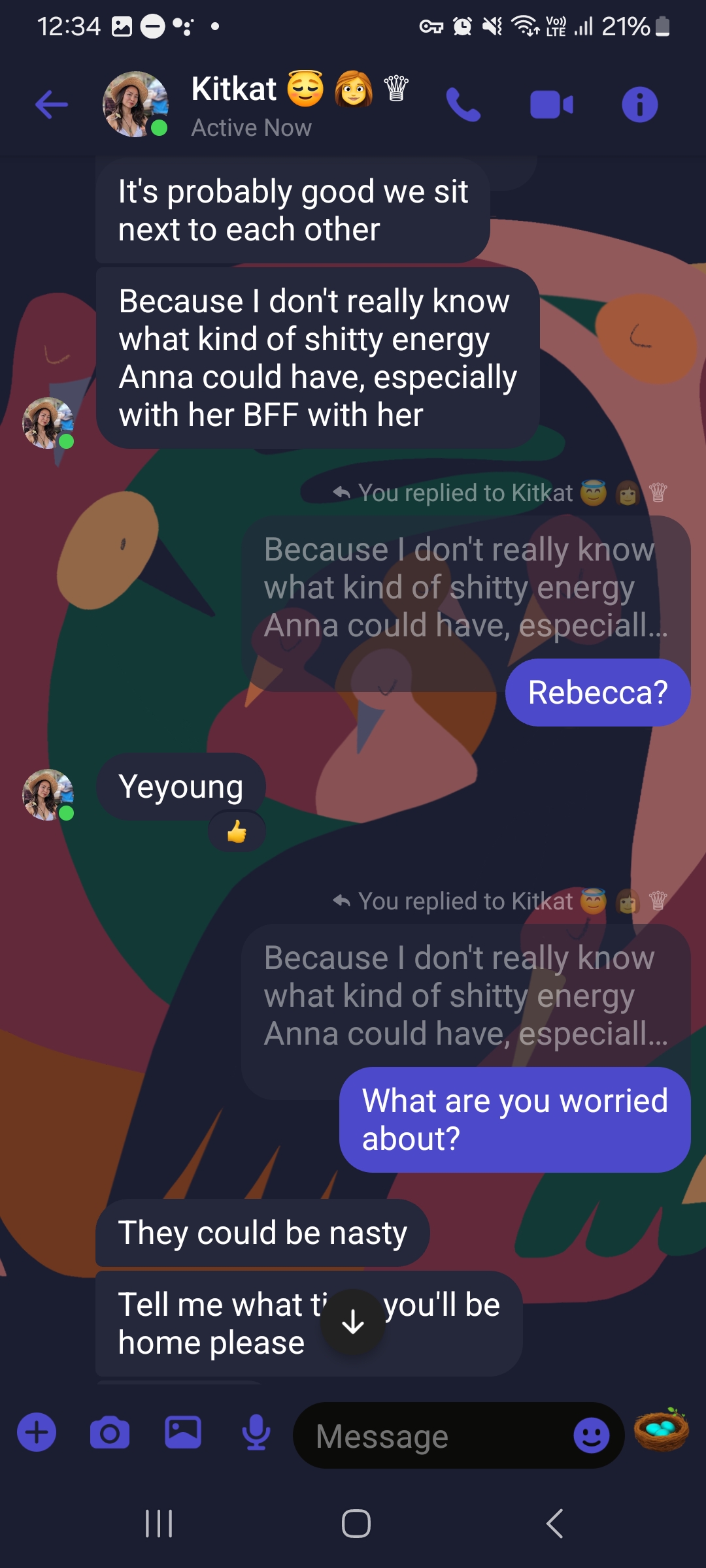The image size is (706, 1568).
Task: Tap the system home button
Action: pos(356,1524)
